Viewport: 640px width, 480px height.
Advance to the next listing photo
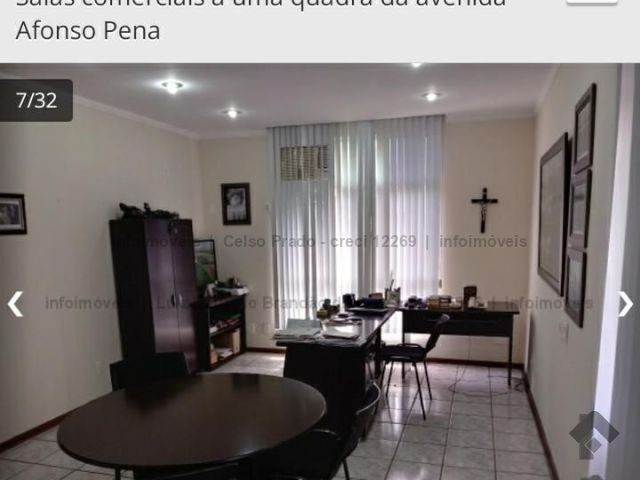pyautogui.click(x=625, y=303)
